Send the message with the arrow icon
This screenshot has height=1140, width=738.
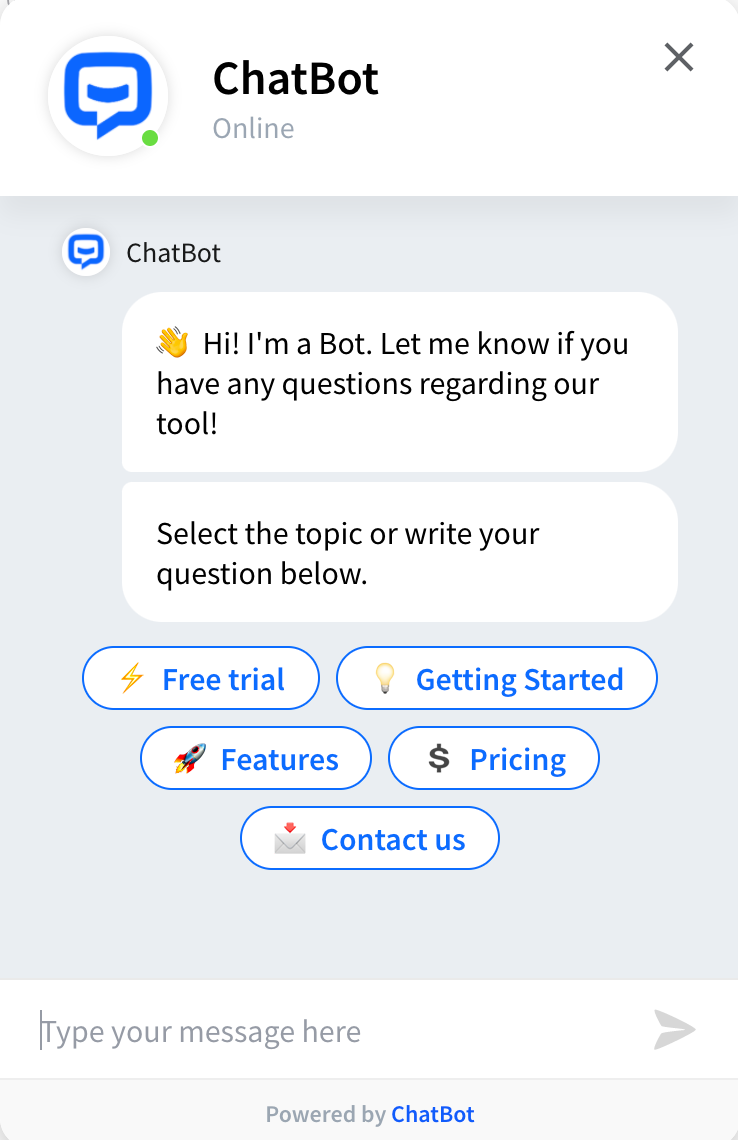coord(675,1030)
